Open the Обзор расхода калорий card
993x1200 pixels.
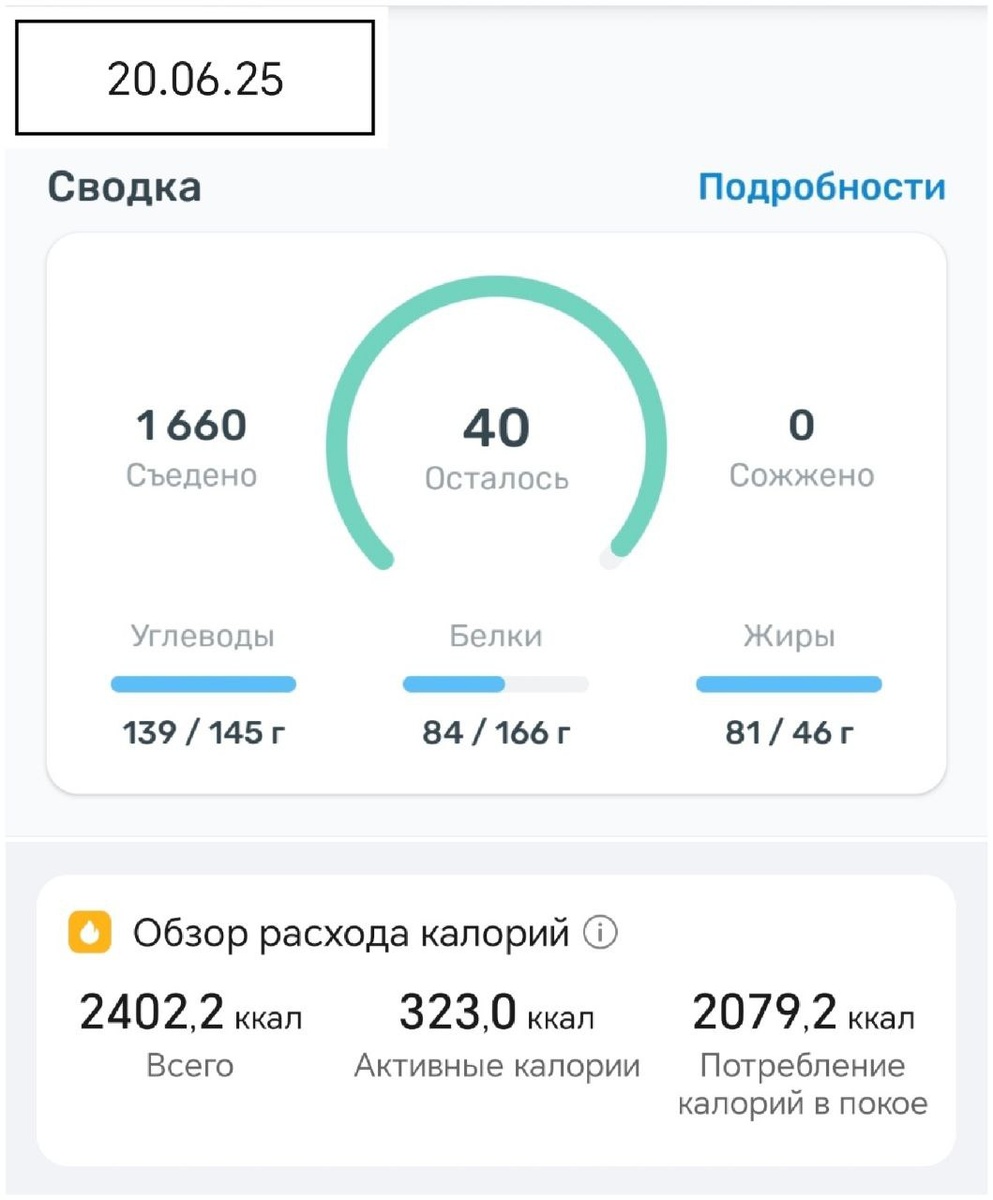pos(496,1020)
